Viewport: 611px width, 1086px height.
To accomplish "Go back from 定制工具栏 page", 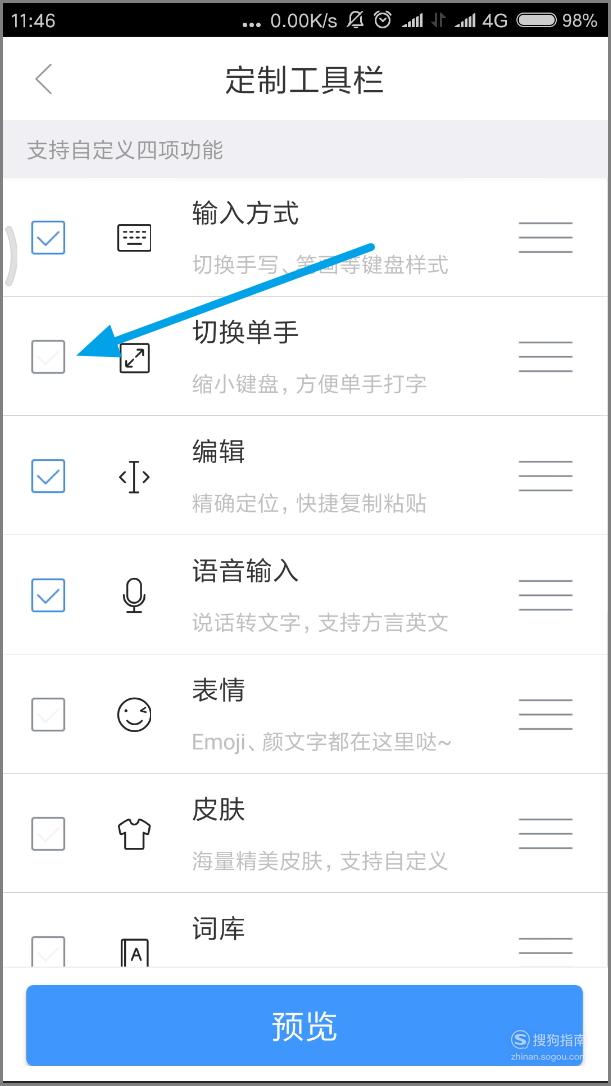I will pos(44,79).
